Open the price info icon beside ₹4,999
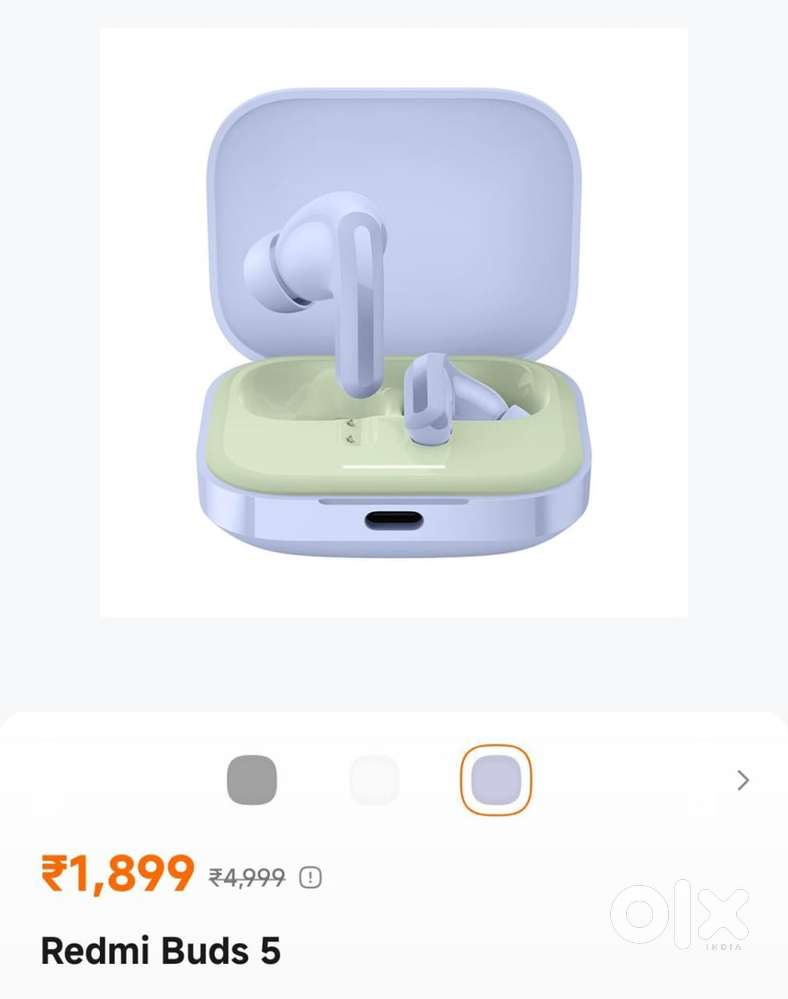The height and width of the screenshot is (999, 788). tap(311, 878)
